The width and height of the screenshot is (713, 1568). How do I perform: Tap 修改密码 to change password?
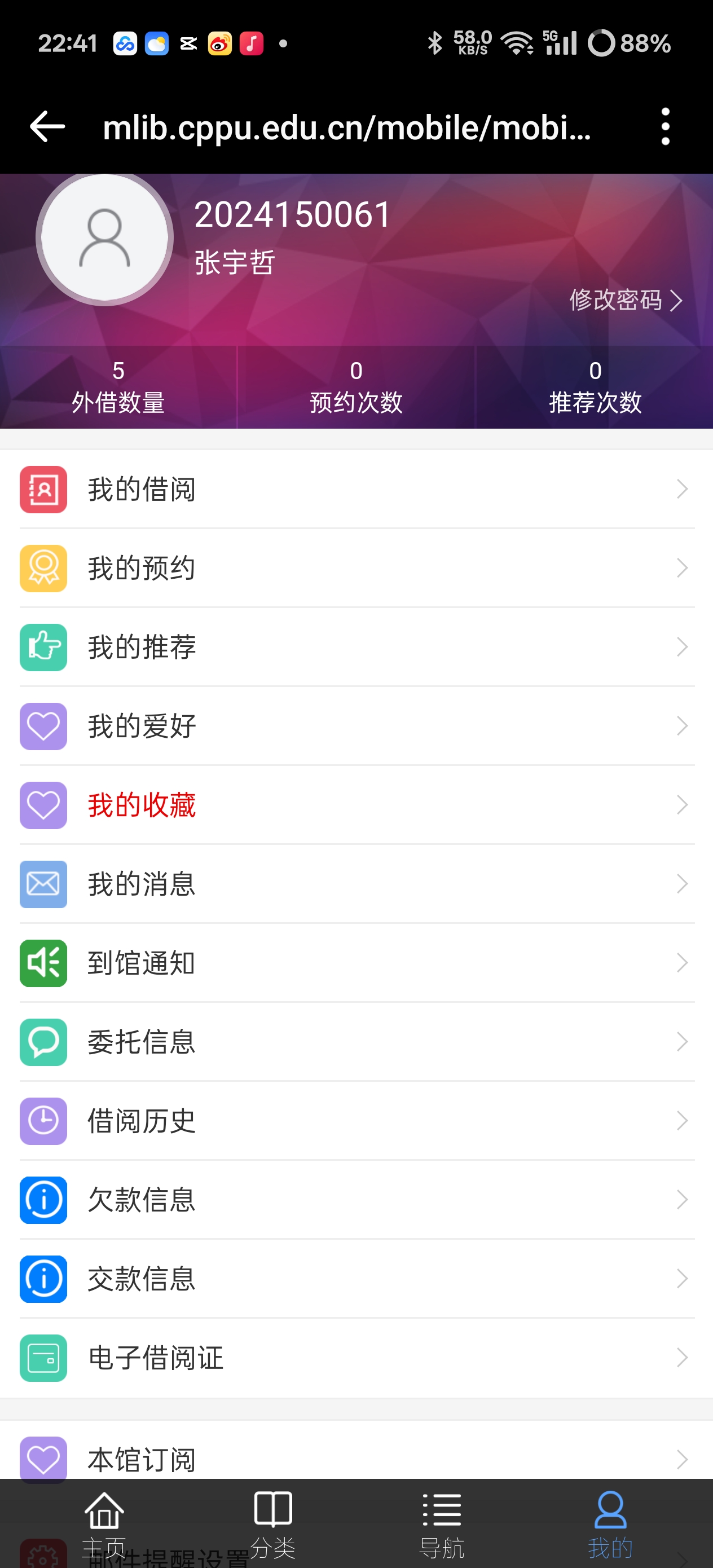click(624, 300)
